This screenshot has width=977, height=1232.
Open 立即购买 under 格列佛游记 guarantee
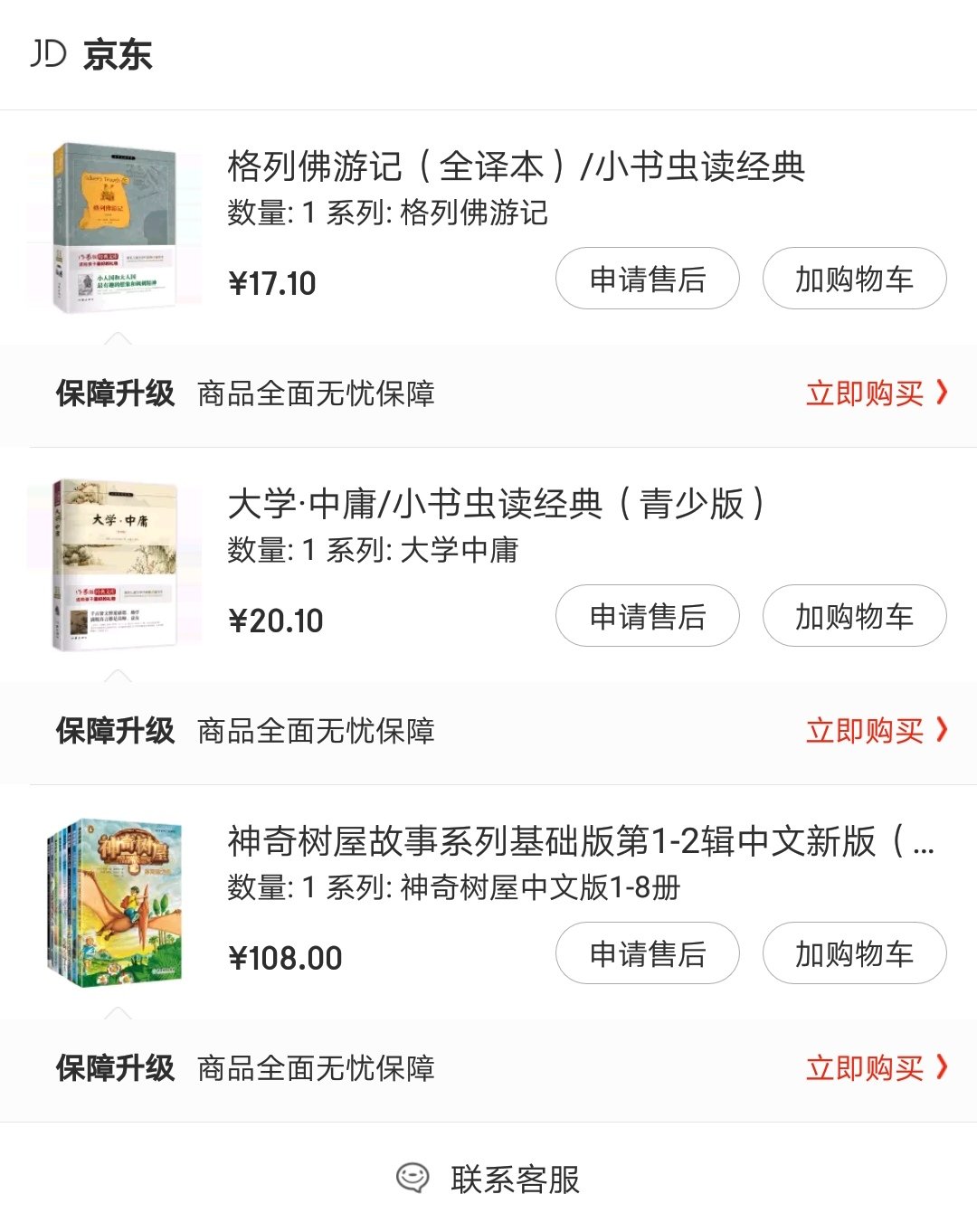(x=875, y=393)
